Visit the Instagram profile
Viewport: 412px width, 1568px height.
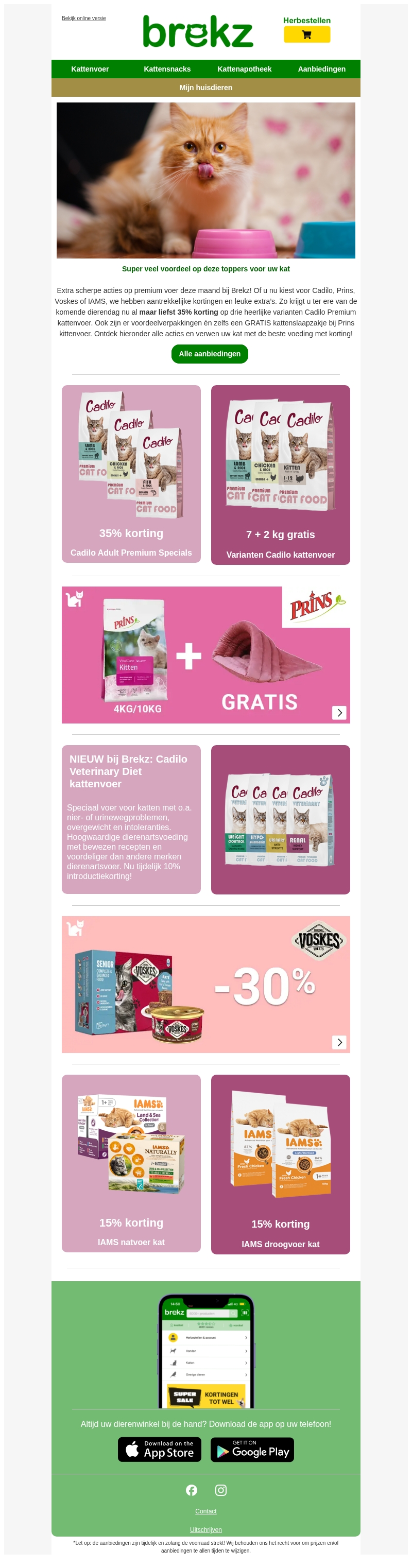(221, 1490)
